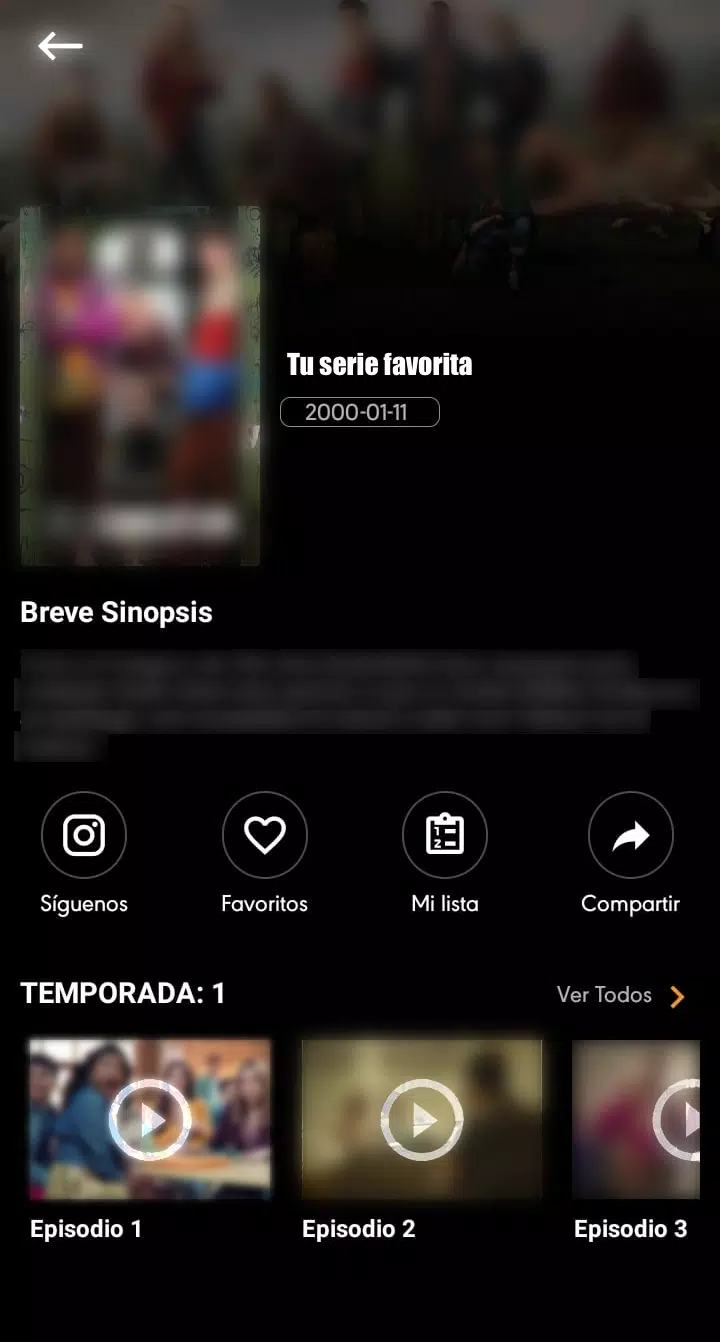Open the series poster image
The image size is (720, 1342).
[x=140, y=386]
